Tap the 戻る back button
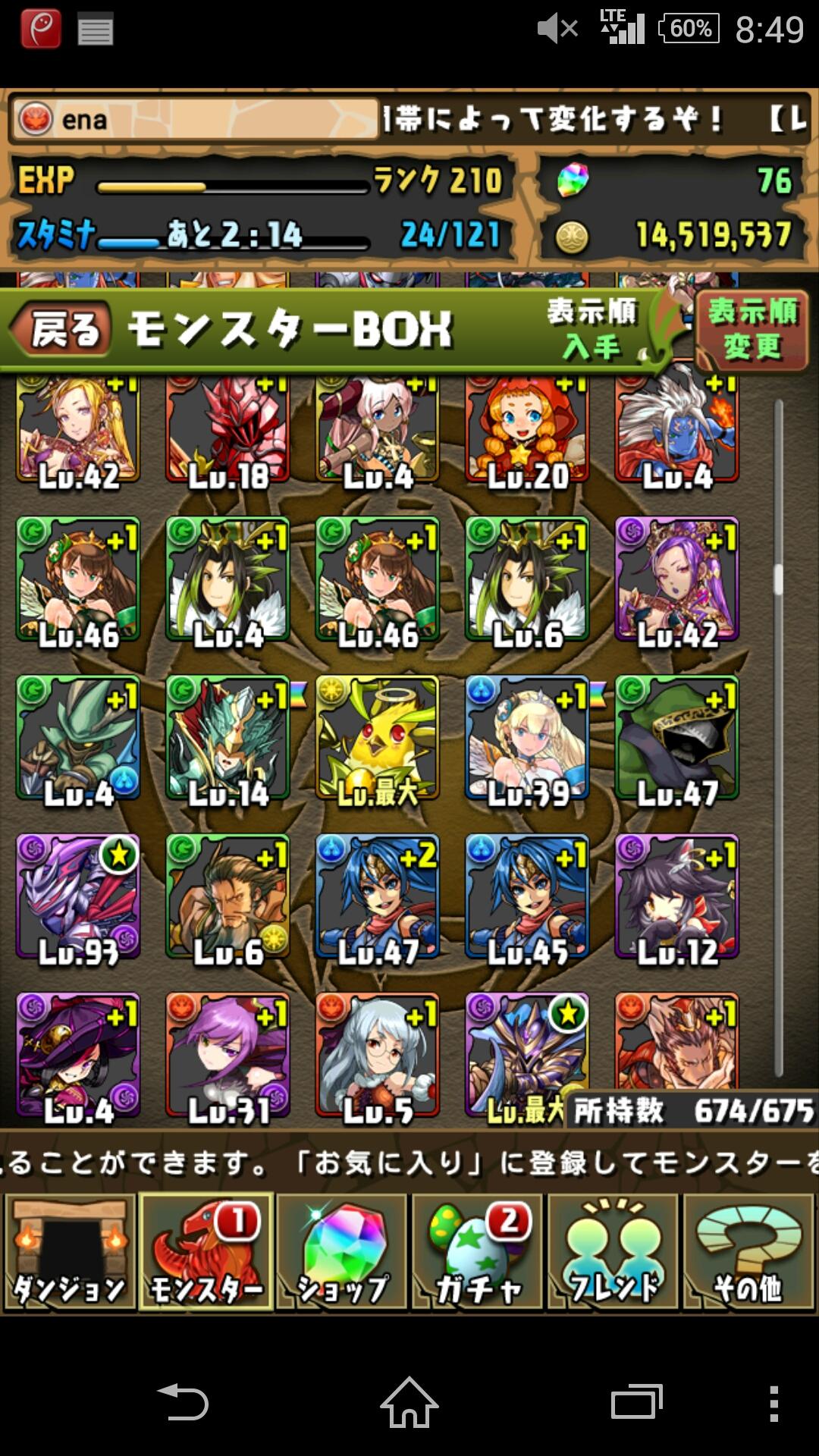Screen dimensions: 819x1456 tap(64, 331)
